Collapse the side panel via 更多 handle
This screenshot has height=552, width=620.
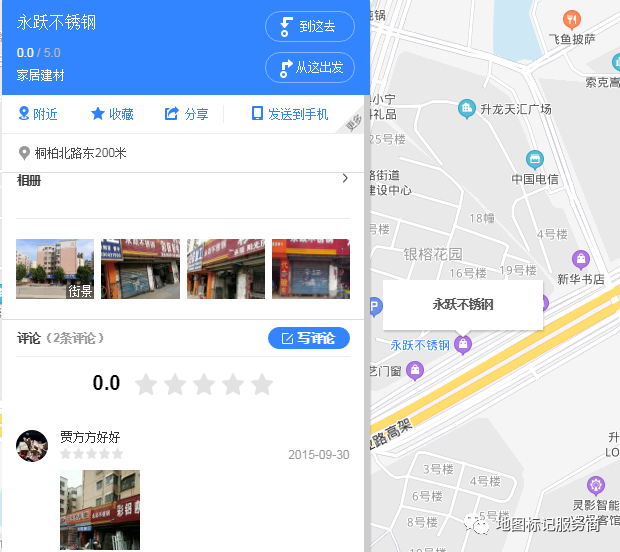click(353, 123)
